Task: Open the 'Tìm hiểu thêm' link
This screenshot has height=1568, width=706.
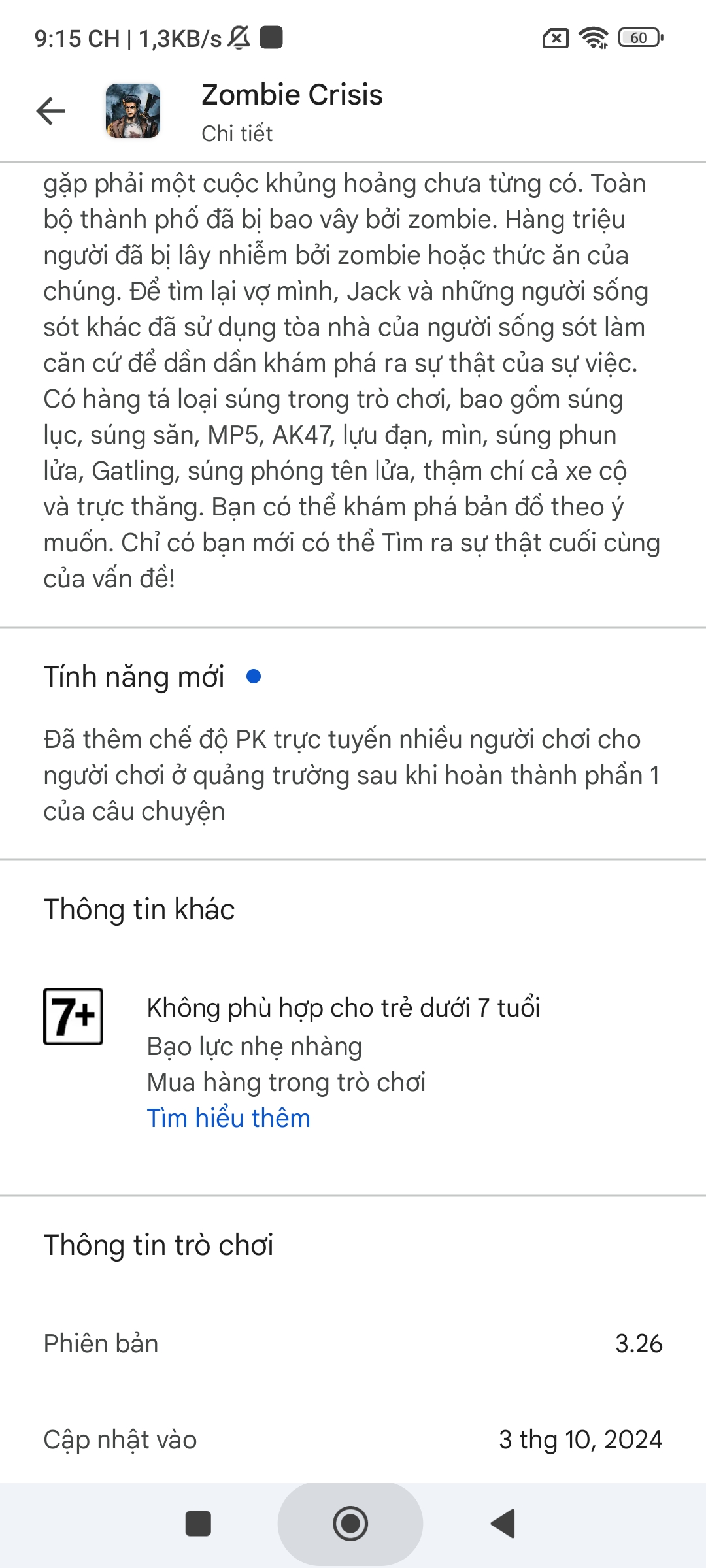Action: [x=228, y=1118]
